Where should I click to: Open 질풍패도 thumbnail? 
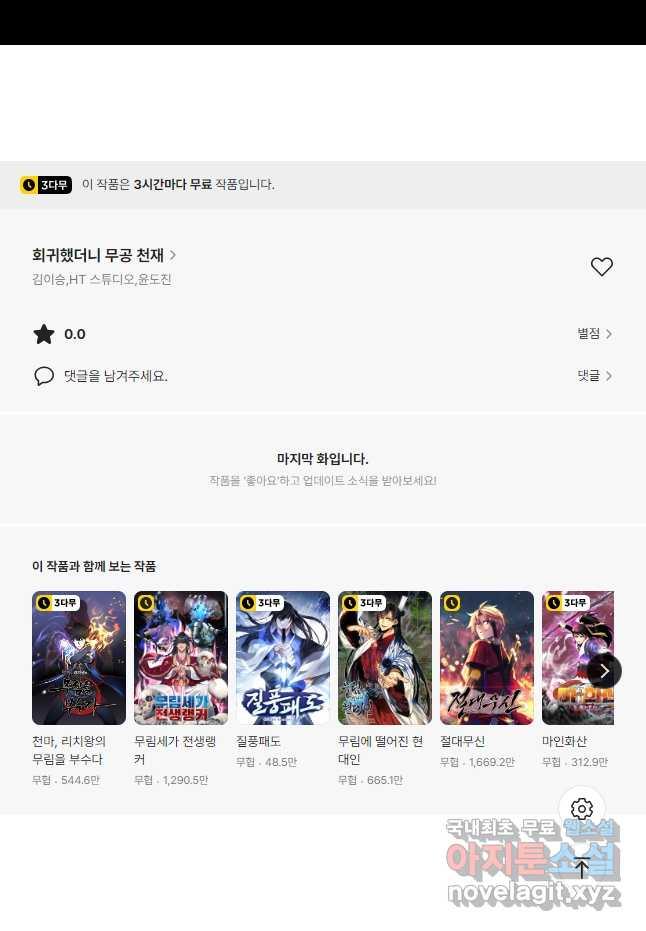pyautogui.click(x=283, y=658)
